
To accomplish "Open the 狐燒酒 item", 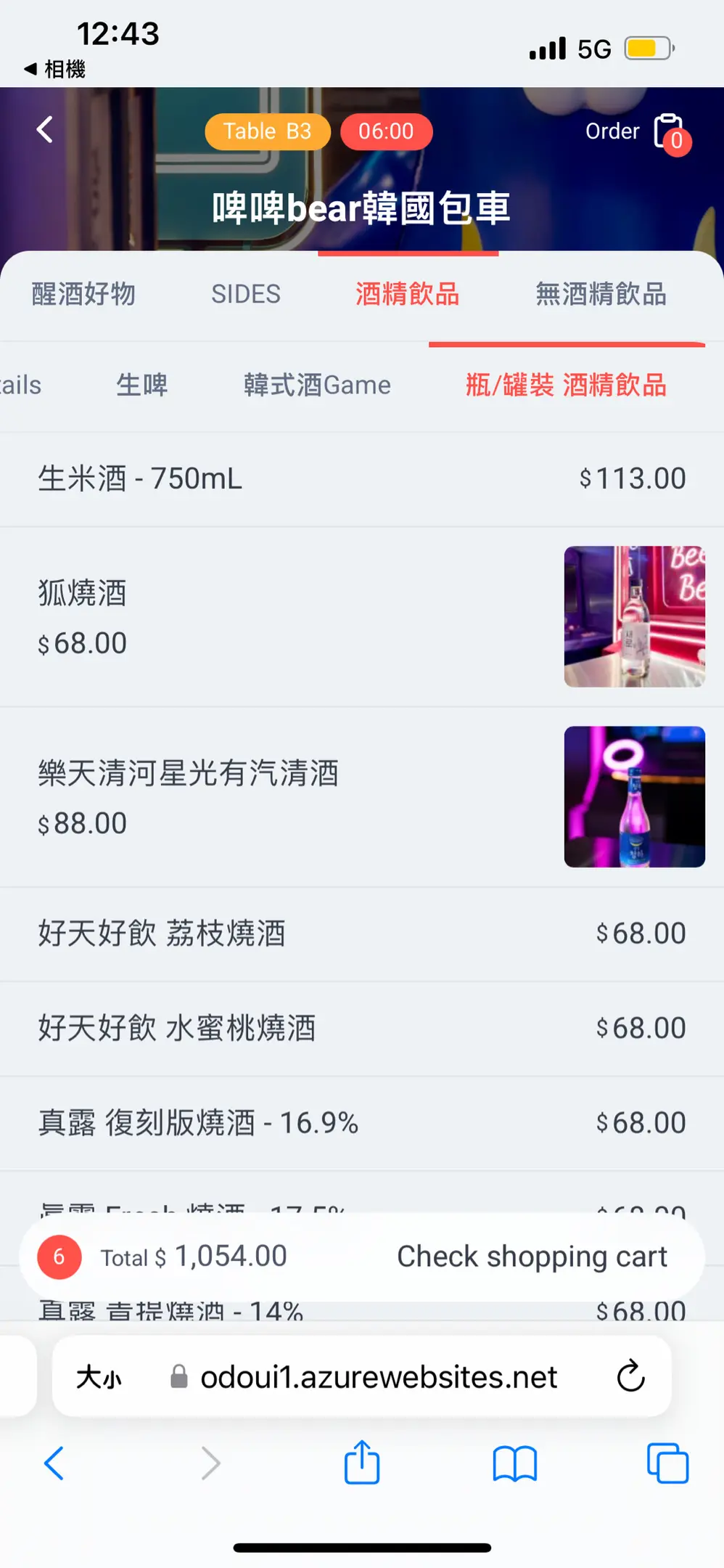I will tap(362, 617).
